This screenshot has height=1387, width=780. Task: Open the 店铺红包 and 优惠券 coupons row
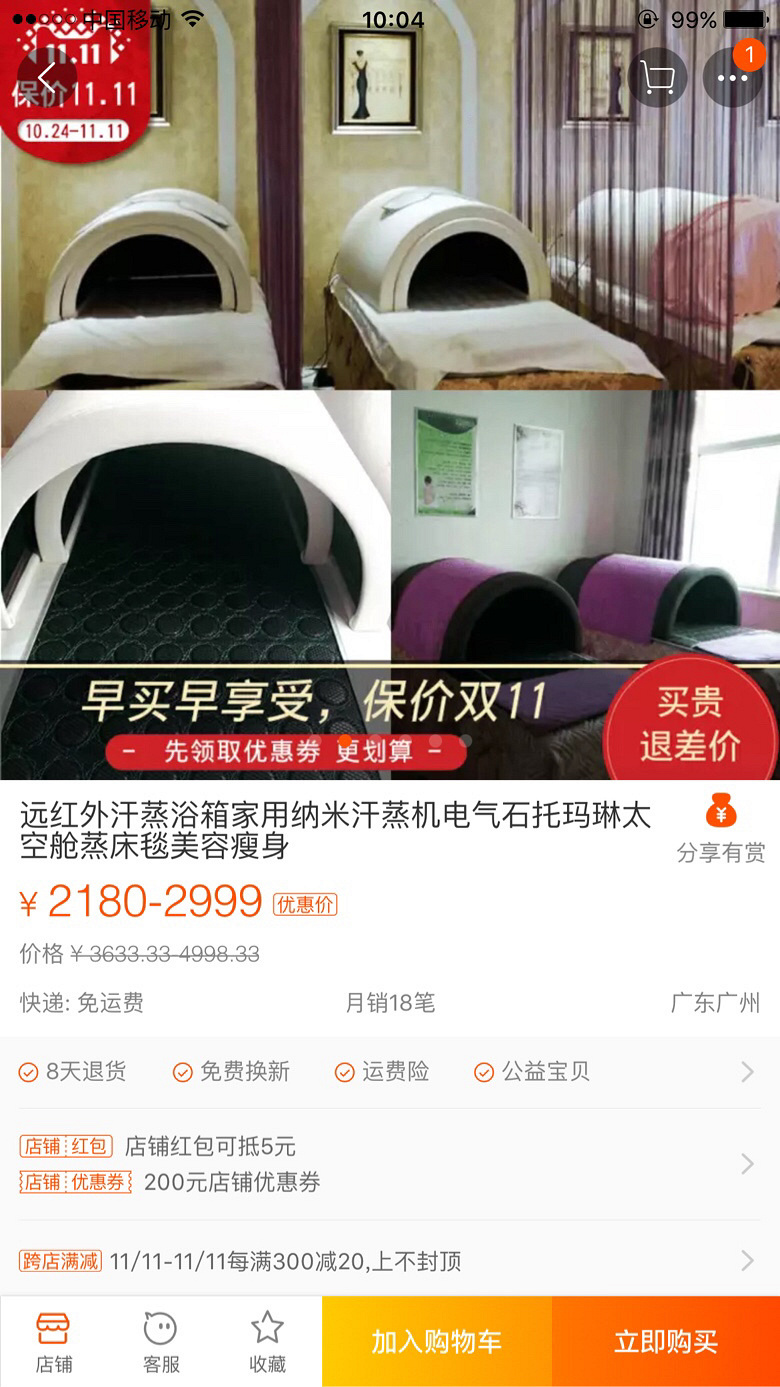click(388, 1164)
